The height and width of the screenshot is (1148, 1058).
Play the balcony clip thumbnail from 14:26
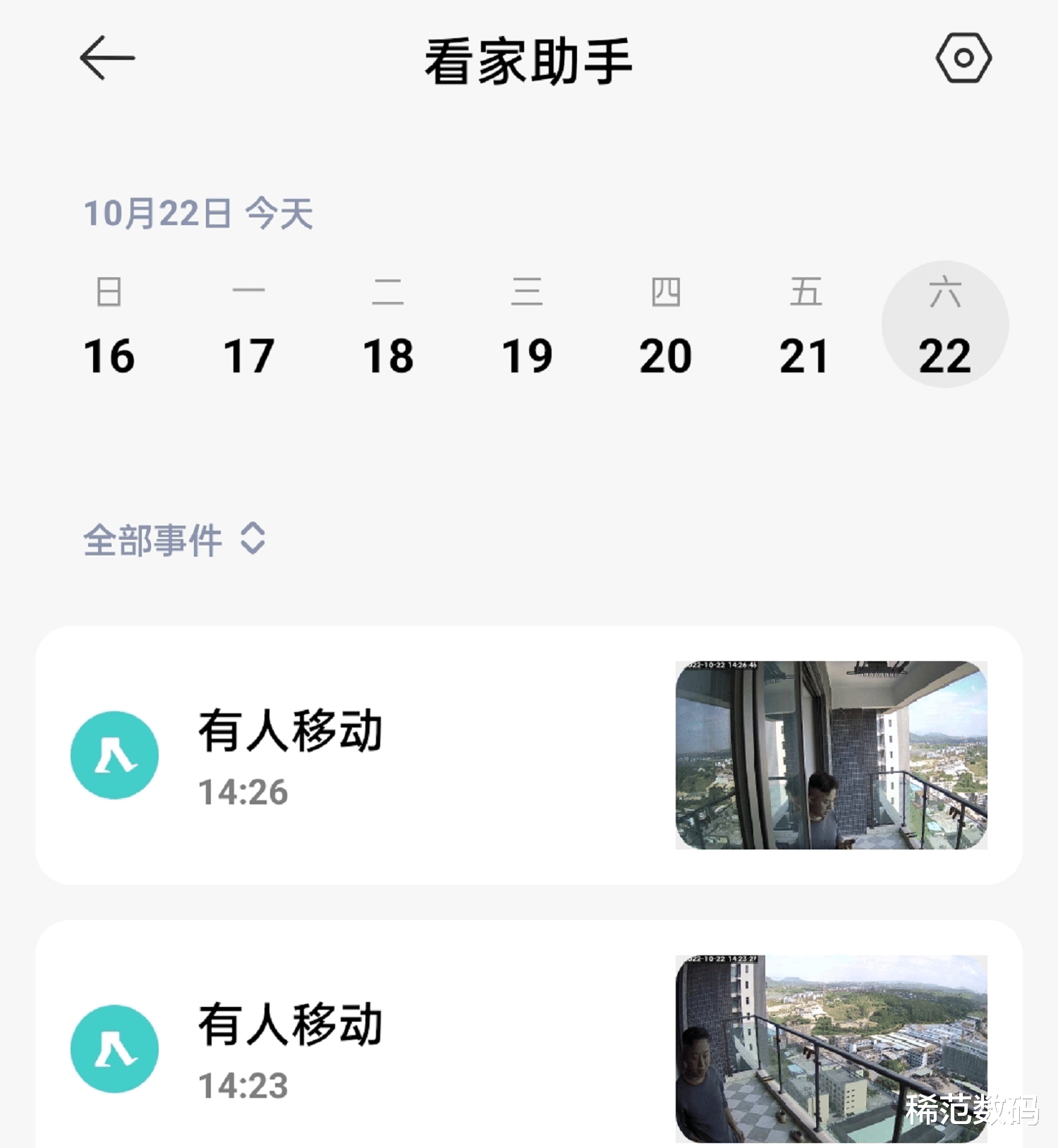(832, 754)
